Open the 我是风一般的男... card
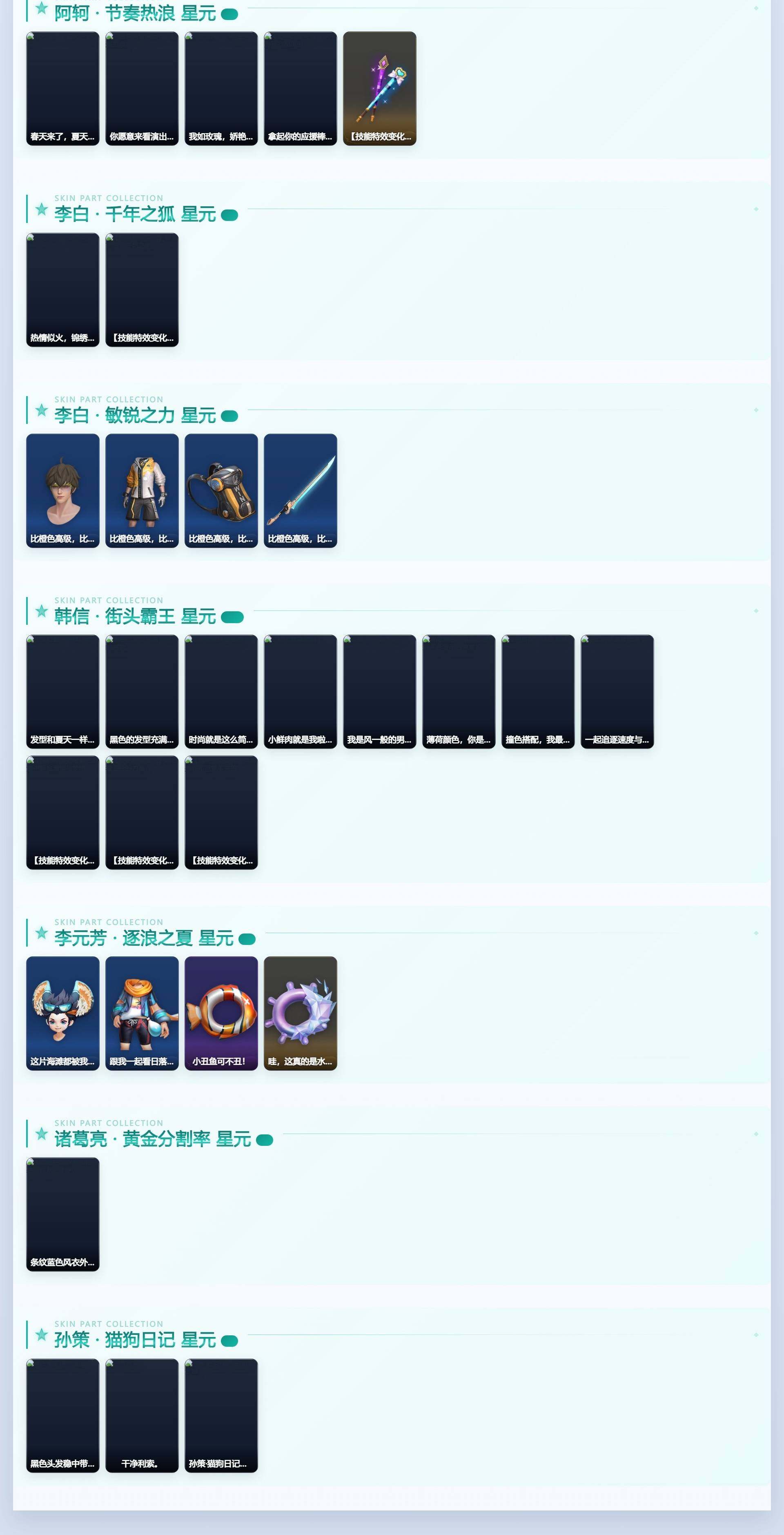 pos(379,691)
